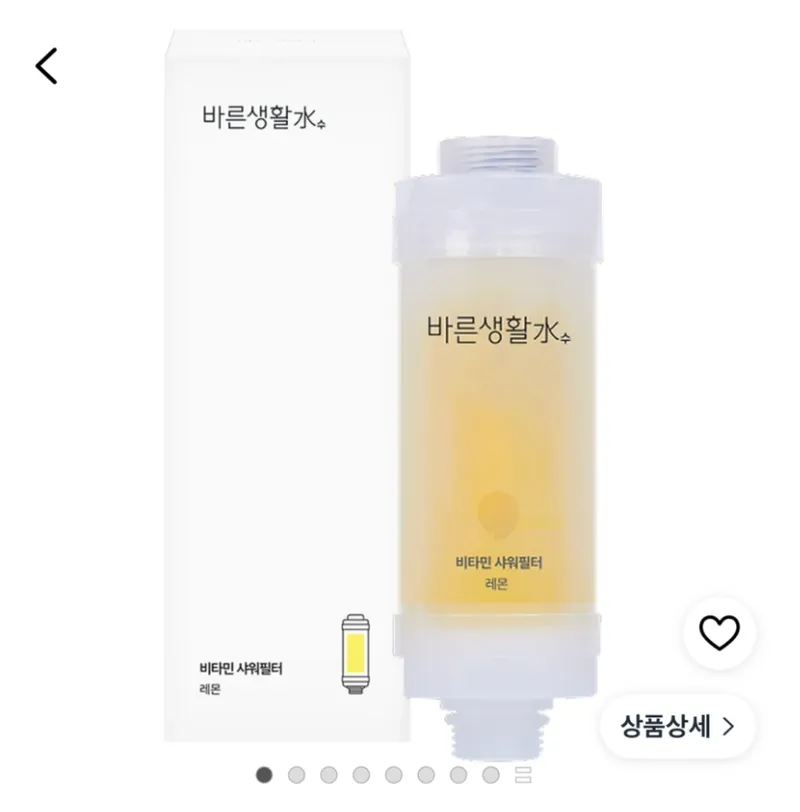Open the 상품상세 product details
The height and width of the screenshot is (812, 800).
[677, 726]
